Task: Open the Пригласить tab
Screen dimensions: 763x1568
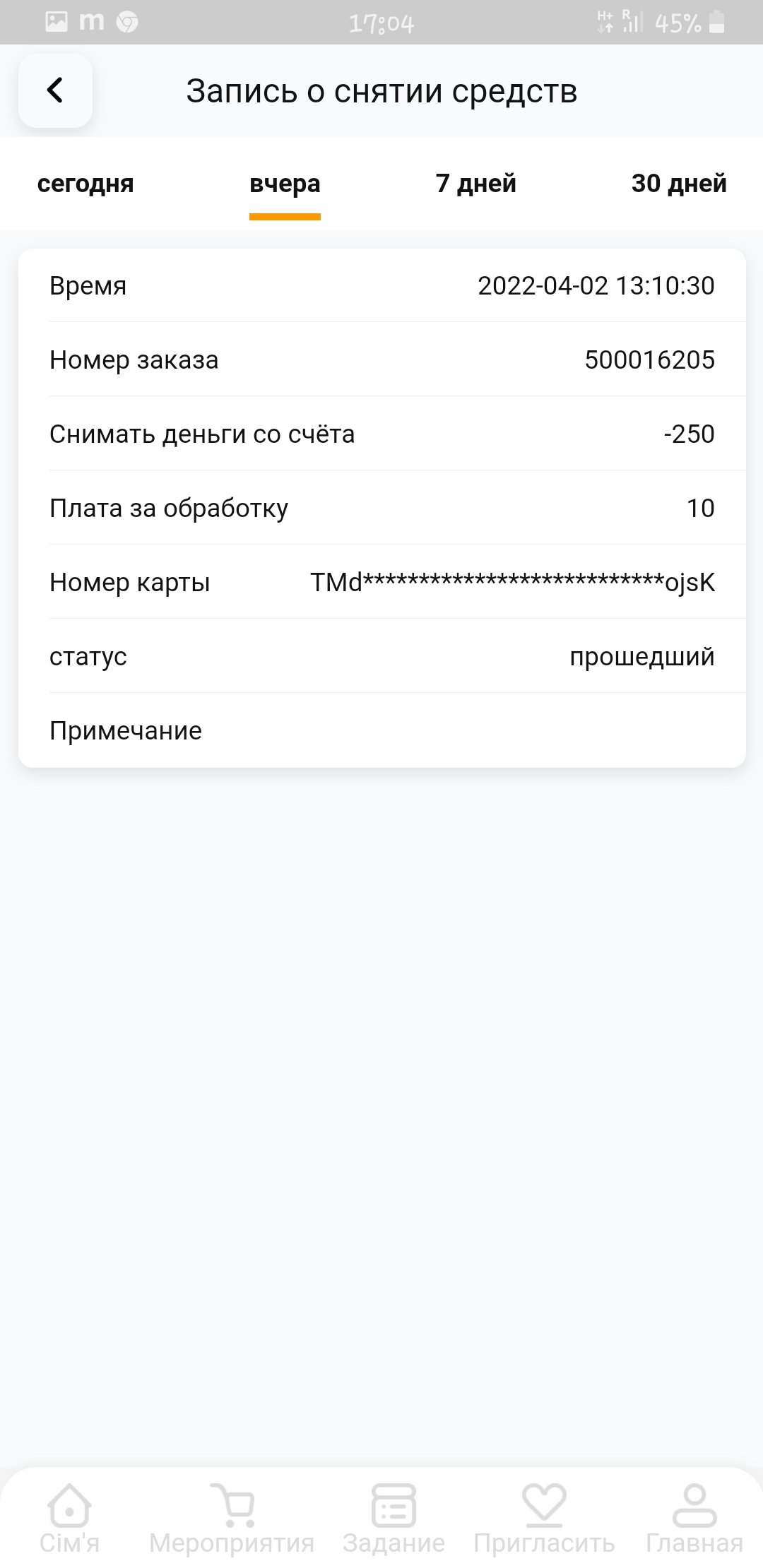Action: 544,1519
